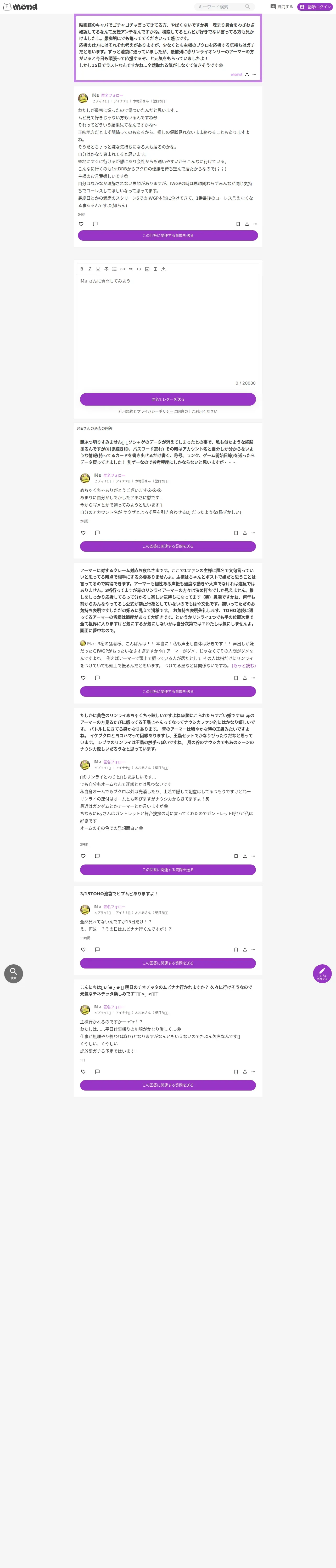The image size is (336, 1568).
Task: Send related question under the 11時間 answer
Action: click(x=168, y=963)
